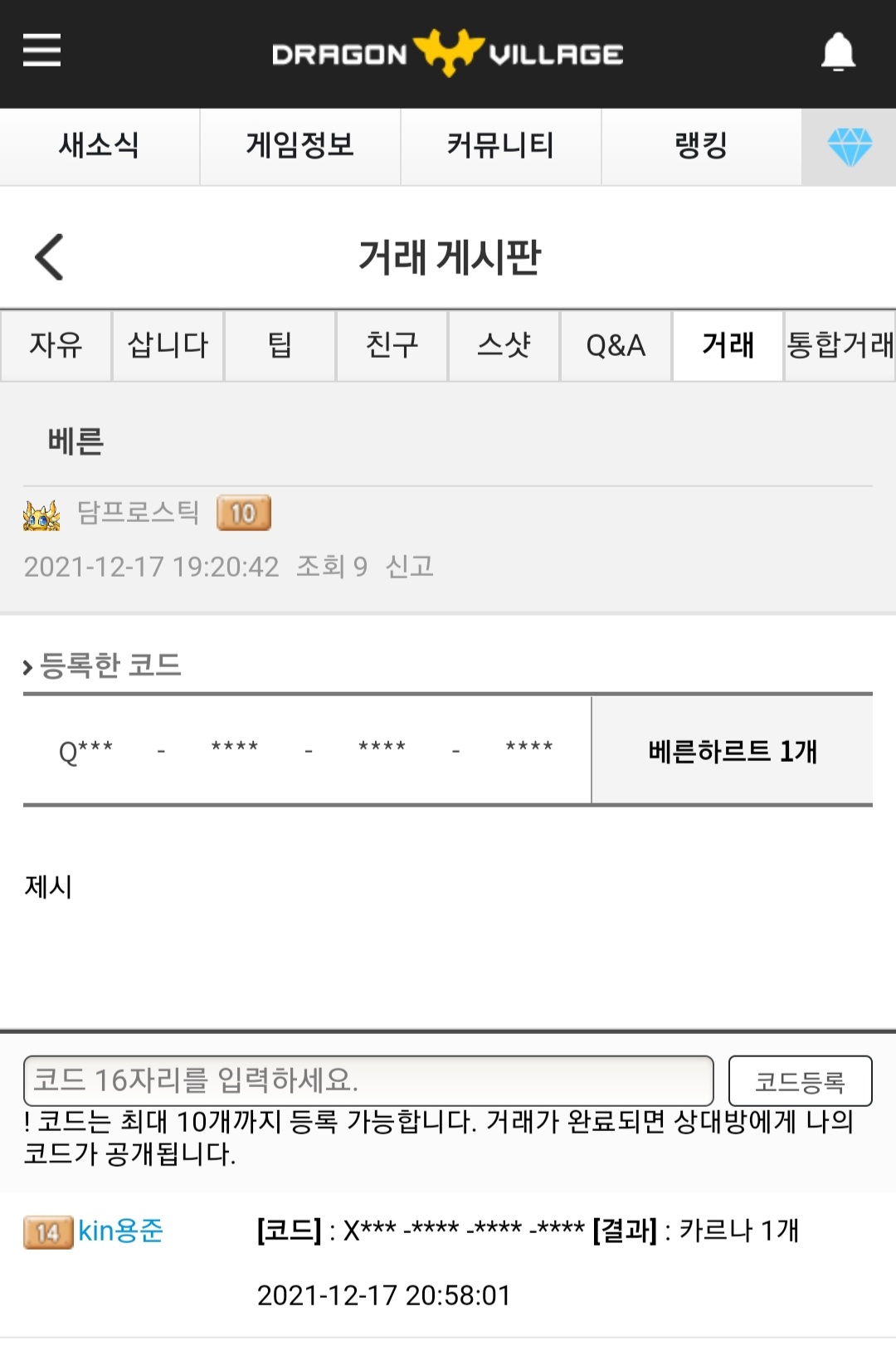896x1365 pixels.
Task: Switch to the 팁 board tab
Action: tap(280, 345)
